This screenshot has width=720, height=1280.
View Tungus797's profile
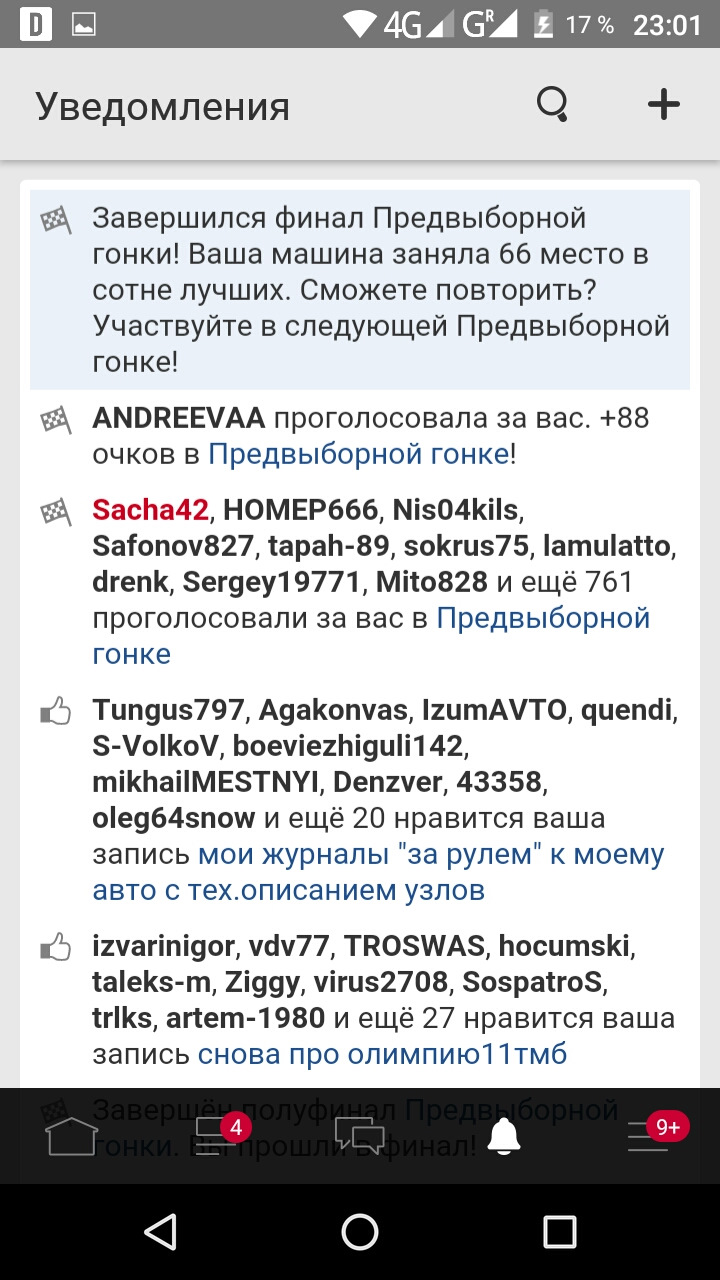point(168,710)
